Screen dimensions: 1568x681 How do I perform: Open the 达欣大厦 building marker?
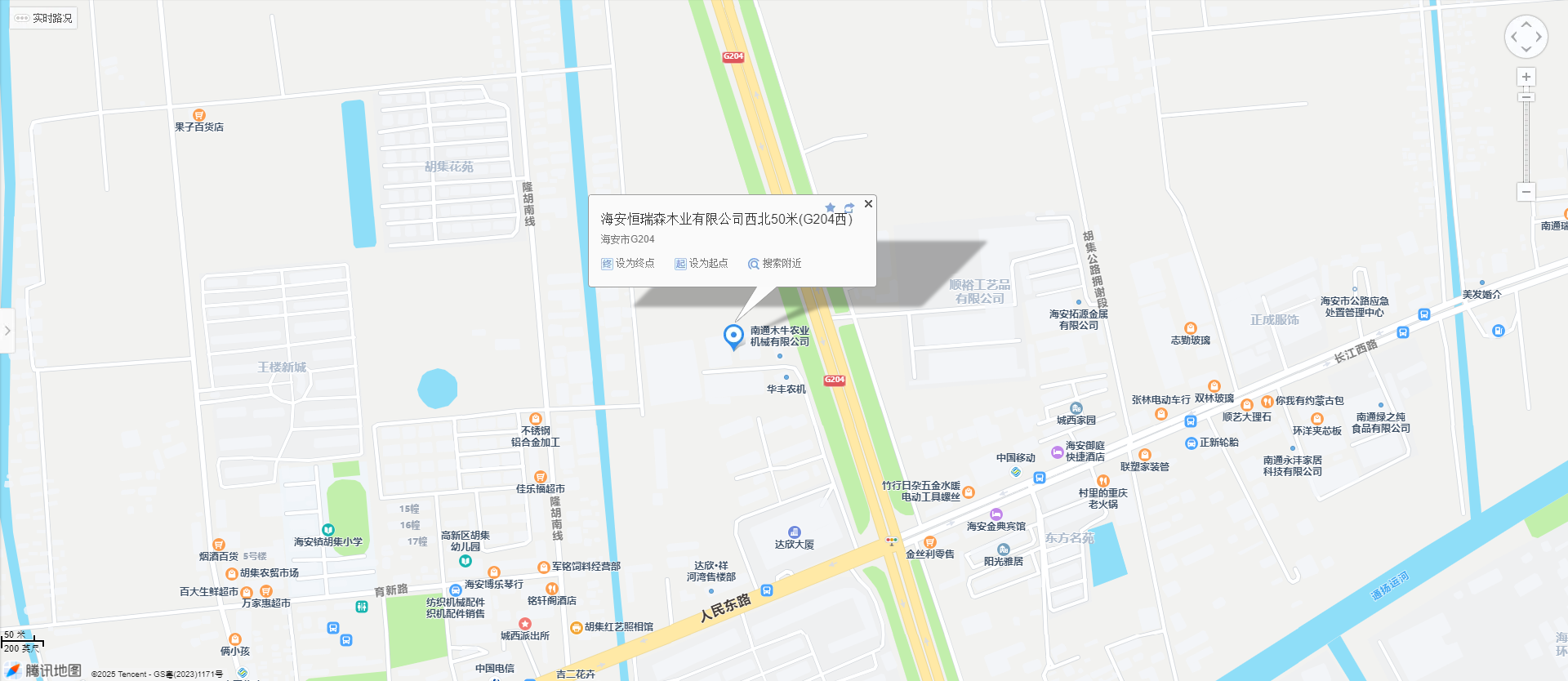(795, 532)
